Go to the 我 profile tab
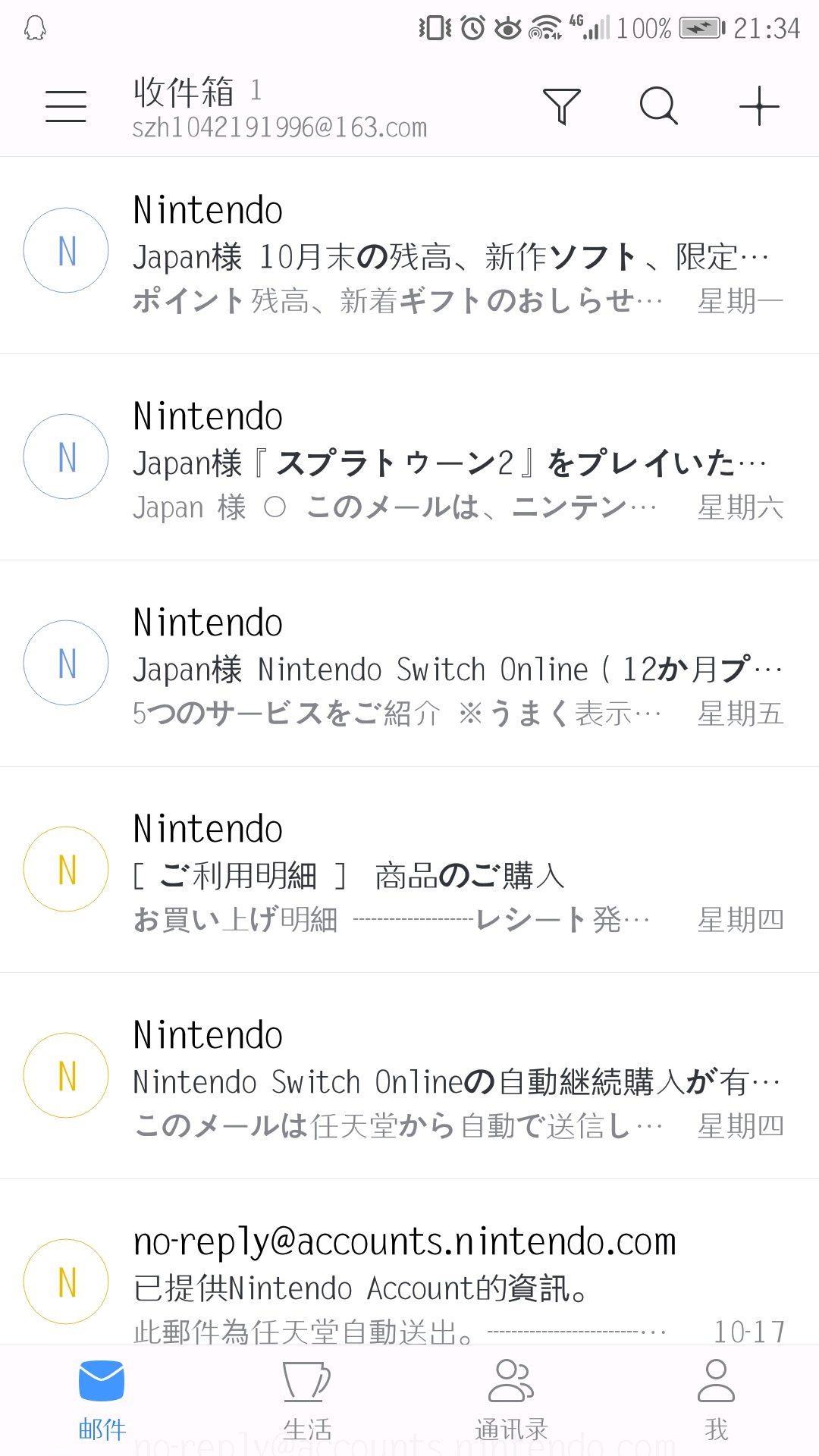This screenshot has height=1456, width=819. point(716,1399)
